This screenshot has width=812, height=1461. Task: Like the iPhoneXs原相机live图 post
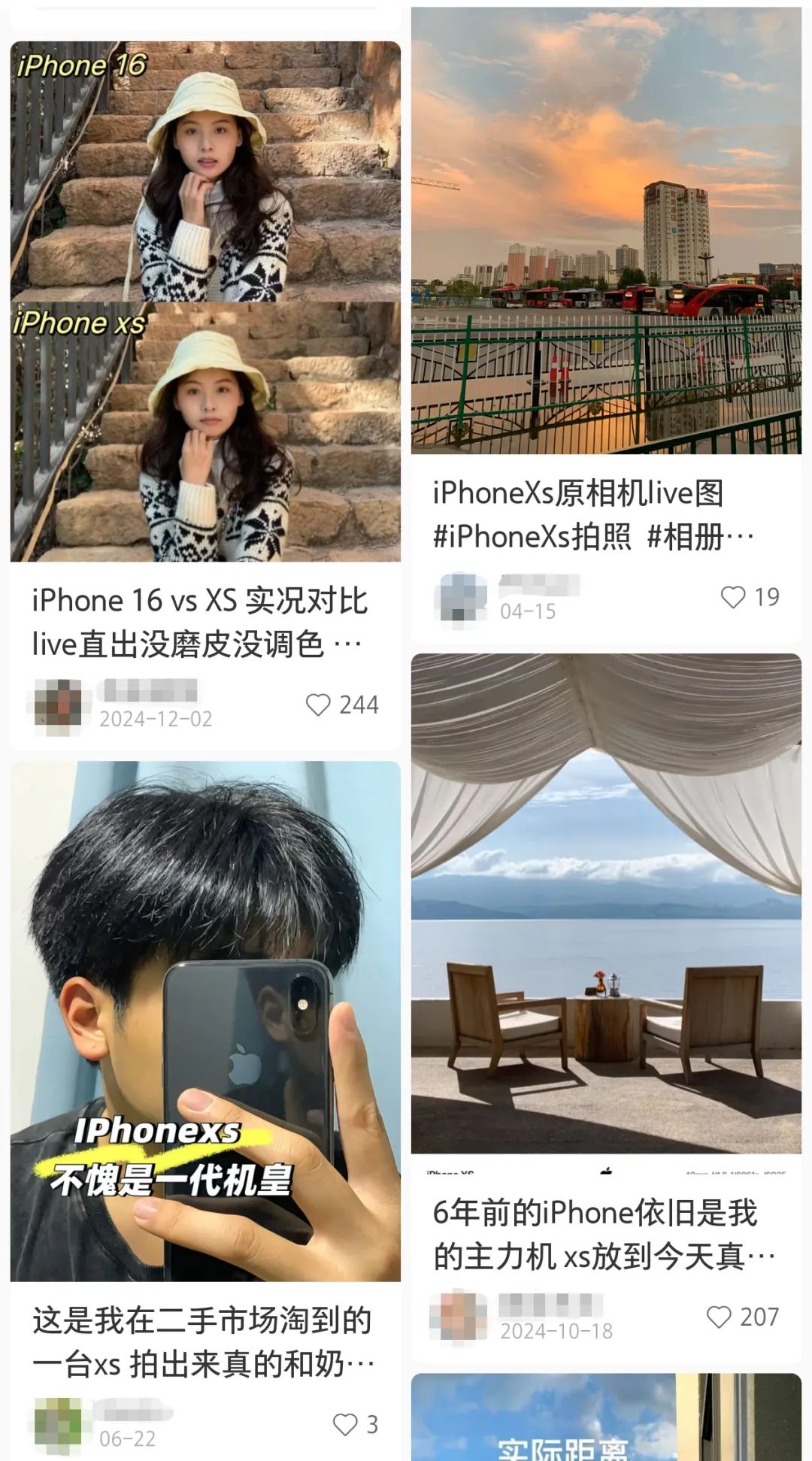733,598
